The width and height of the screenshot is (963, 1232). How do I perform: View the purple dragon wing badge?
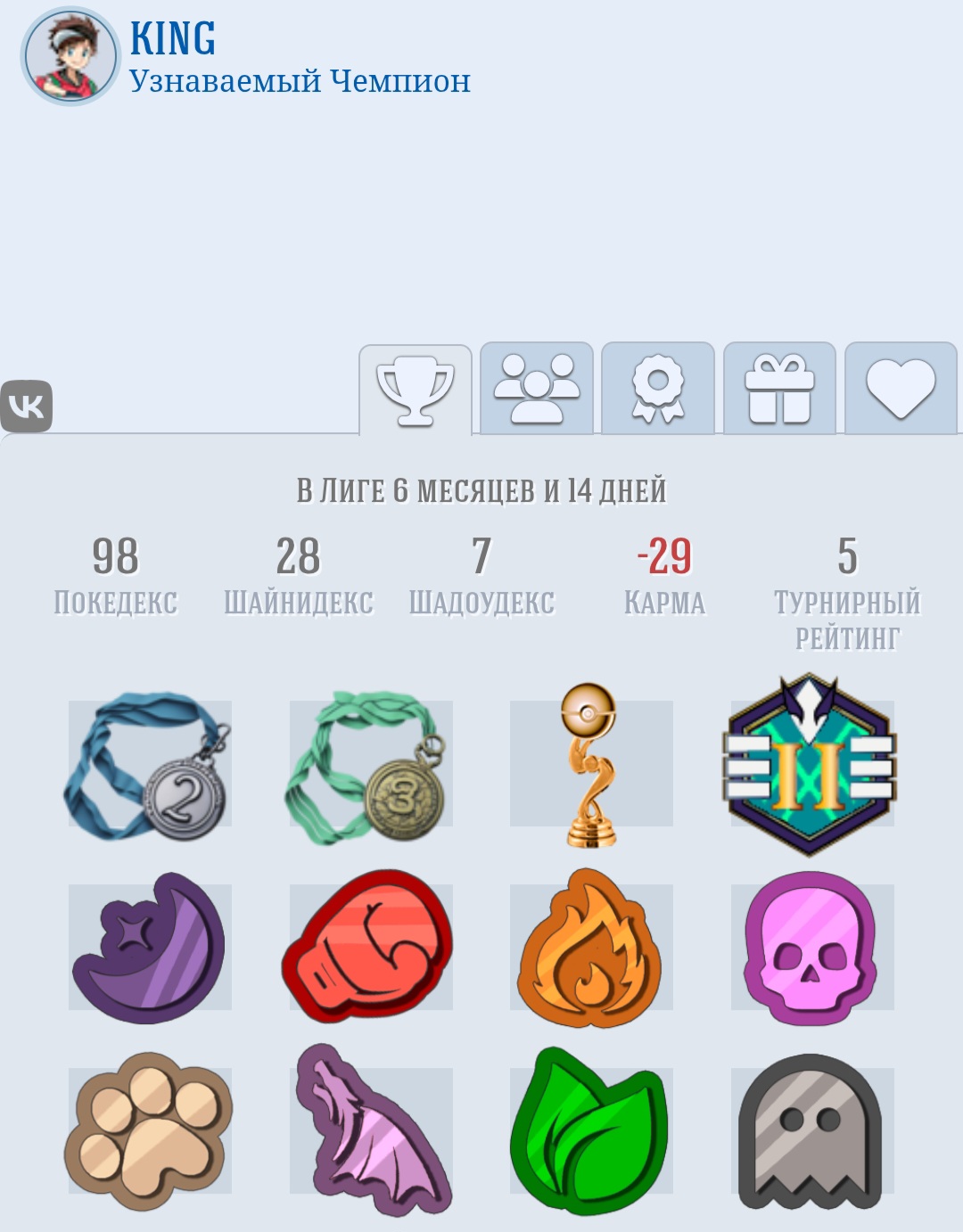(x=370, y=1131)
